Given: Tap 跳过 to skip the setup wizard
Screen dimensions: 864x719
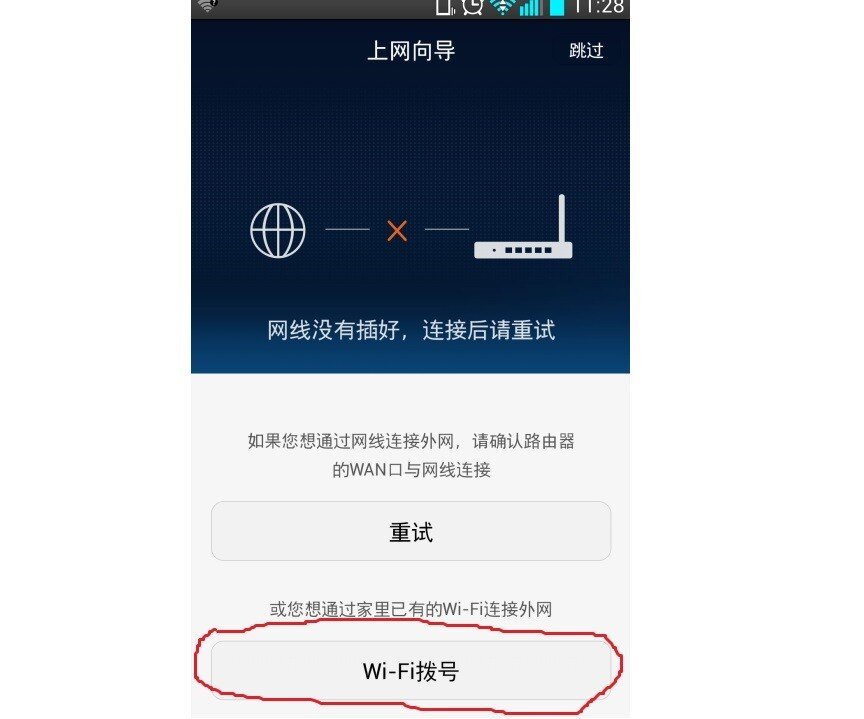Looking at the screenshot, I should coord(586,51).
